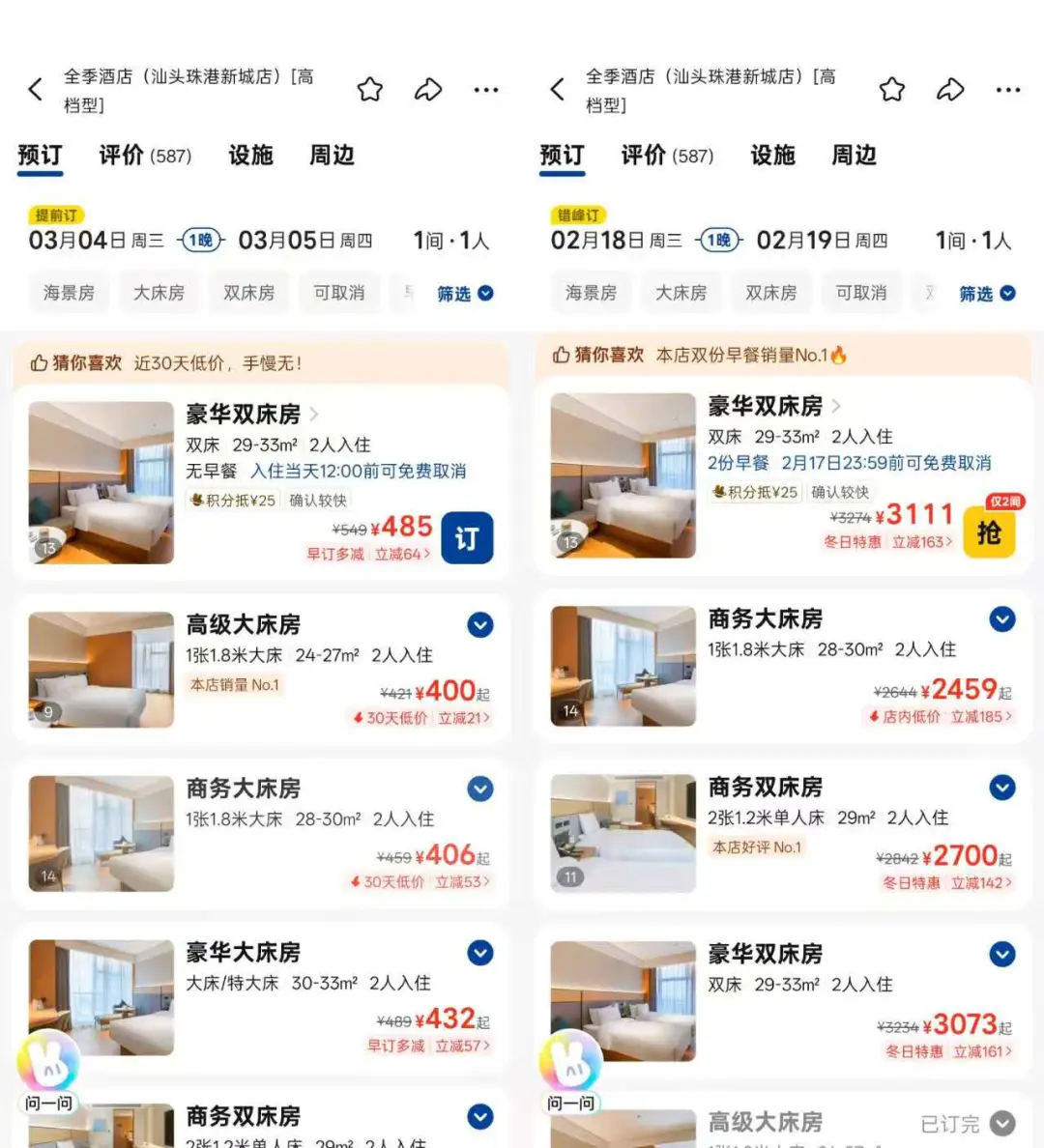The image size is (1044, 1148).
Task: Expand the 高级大床房 room card details
Action: (480, 625)
